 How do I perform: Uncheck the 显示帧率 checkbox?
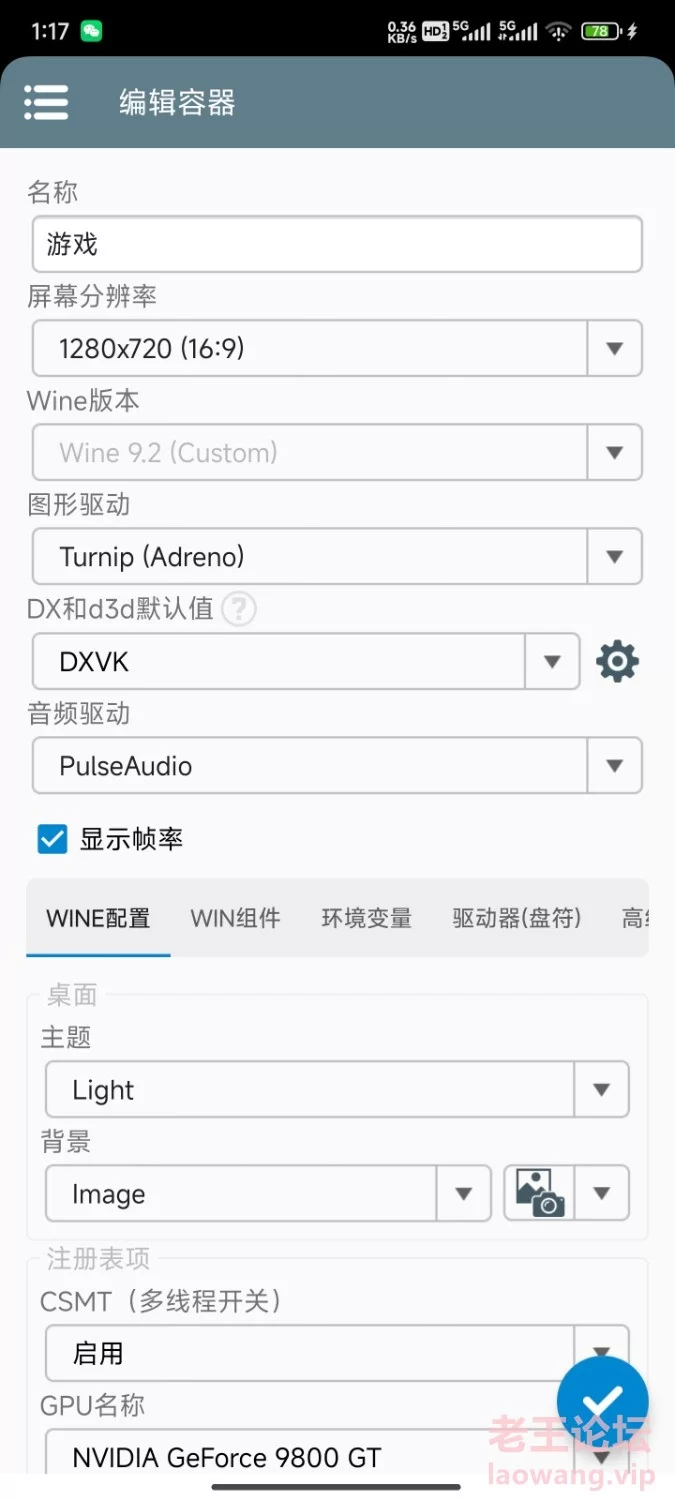coord(52,839)
